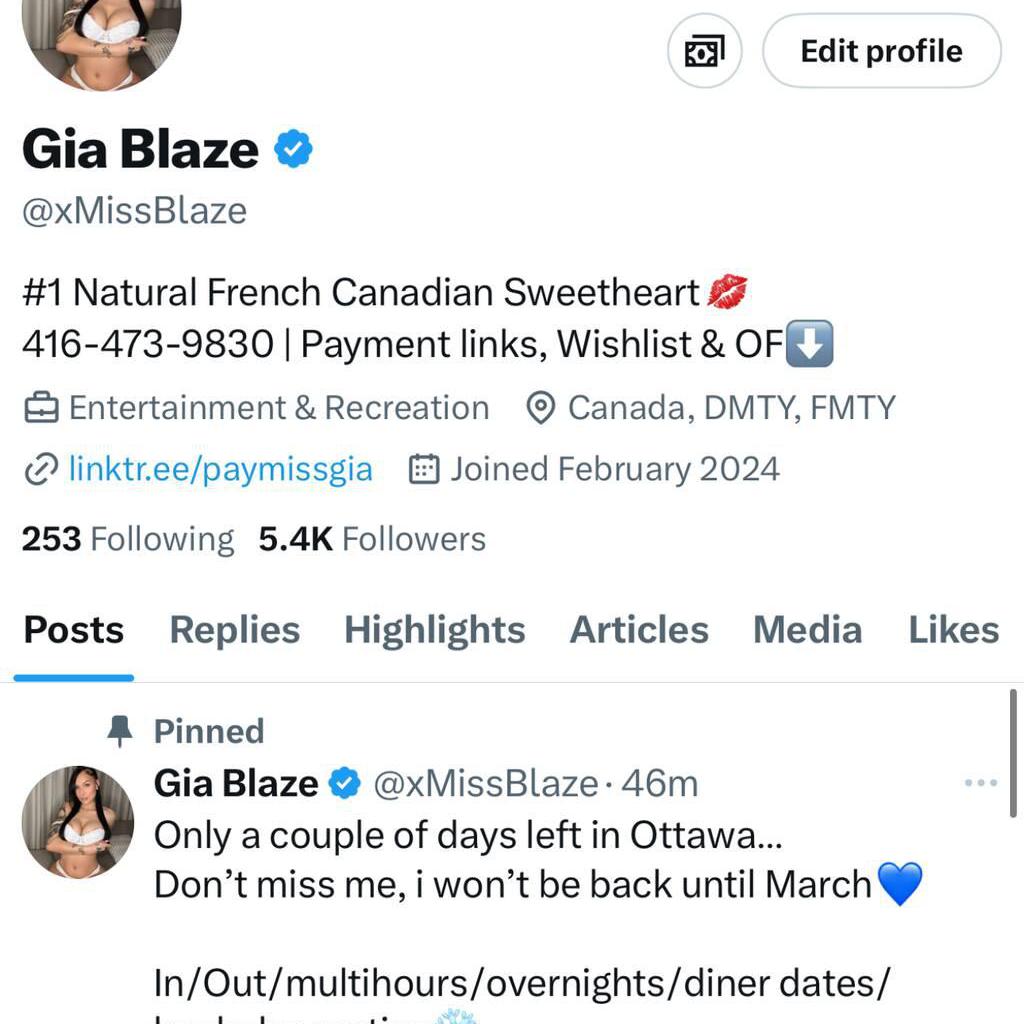Switch to the Media tab

807,630
